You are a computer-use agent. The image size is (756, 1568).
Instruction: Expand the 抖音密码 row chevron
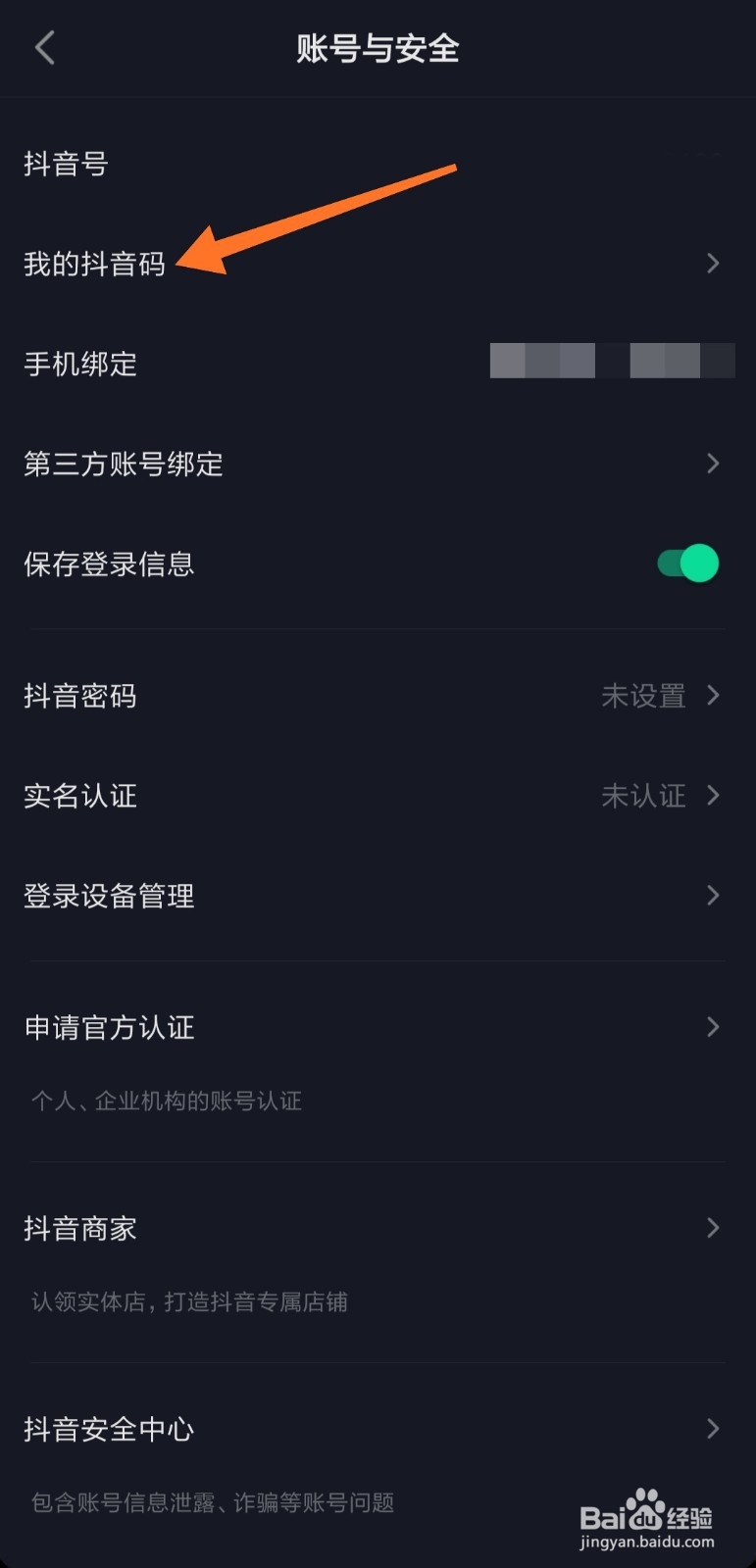click(x=713, y=696)
